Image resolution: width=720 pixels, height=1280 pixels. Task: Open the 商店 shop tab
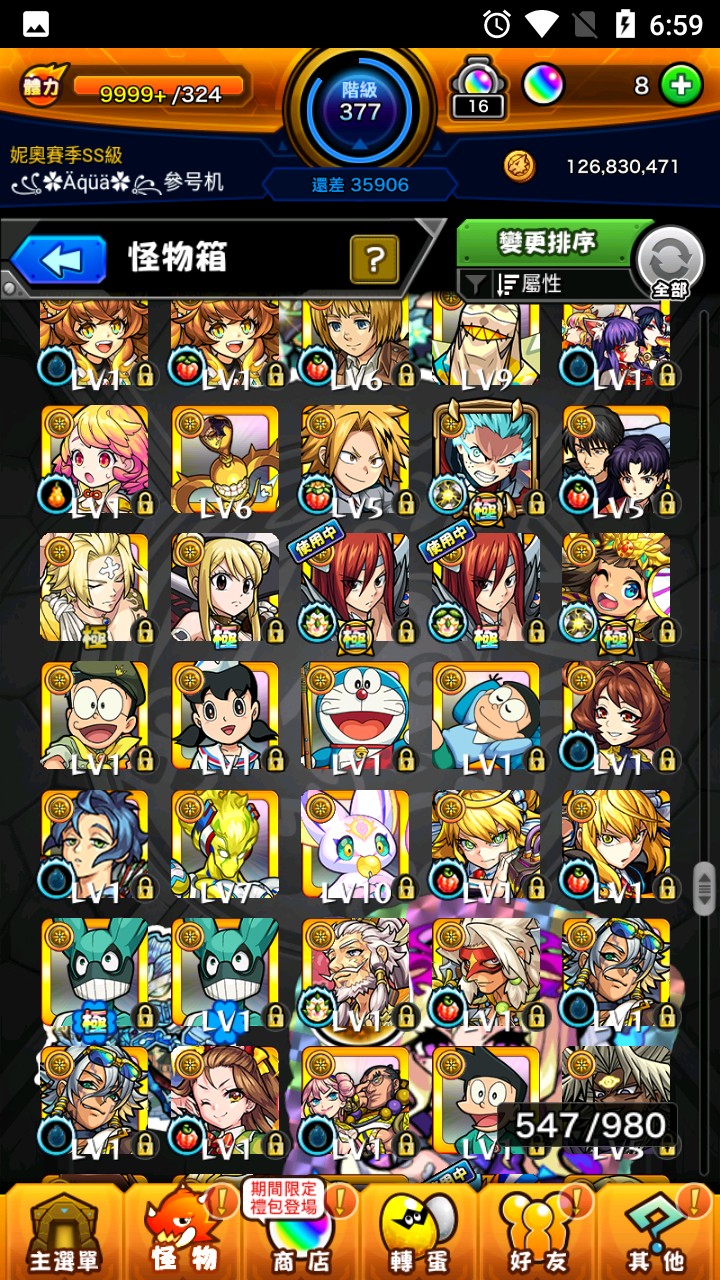[301, 1232]
